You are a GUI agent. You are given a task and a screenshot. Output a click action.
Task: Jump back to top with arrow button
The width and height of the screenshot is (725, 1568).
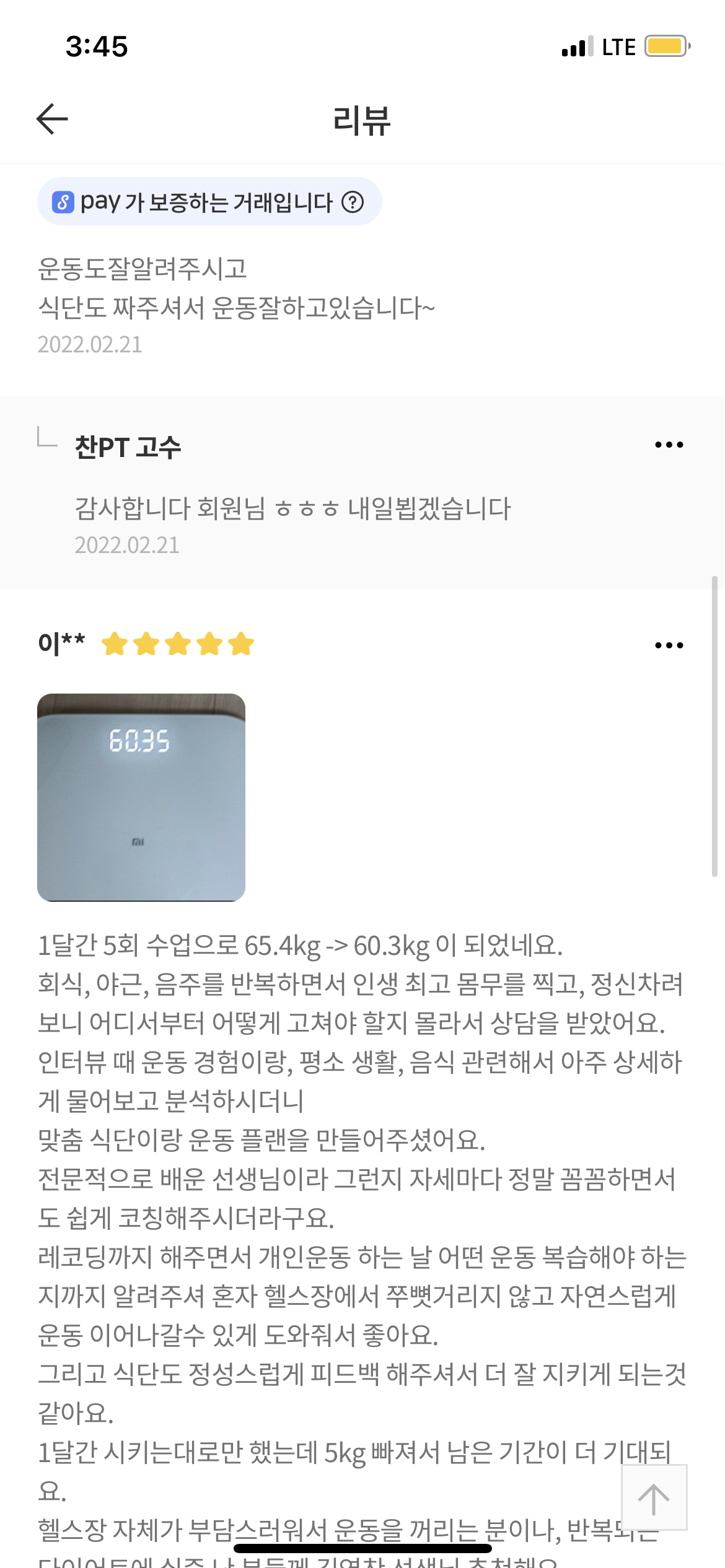(x=654, y=1497)
